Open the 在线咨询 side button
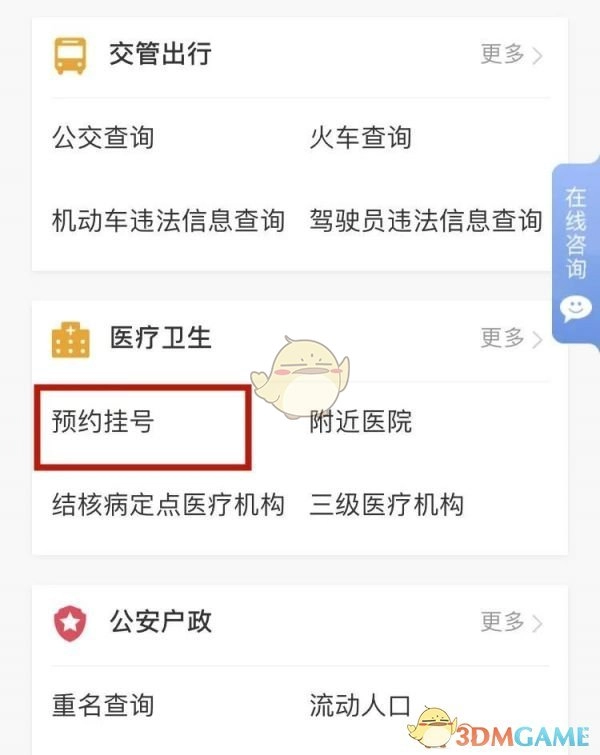This screenshot has height=755, width=600. point(575,250)
